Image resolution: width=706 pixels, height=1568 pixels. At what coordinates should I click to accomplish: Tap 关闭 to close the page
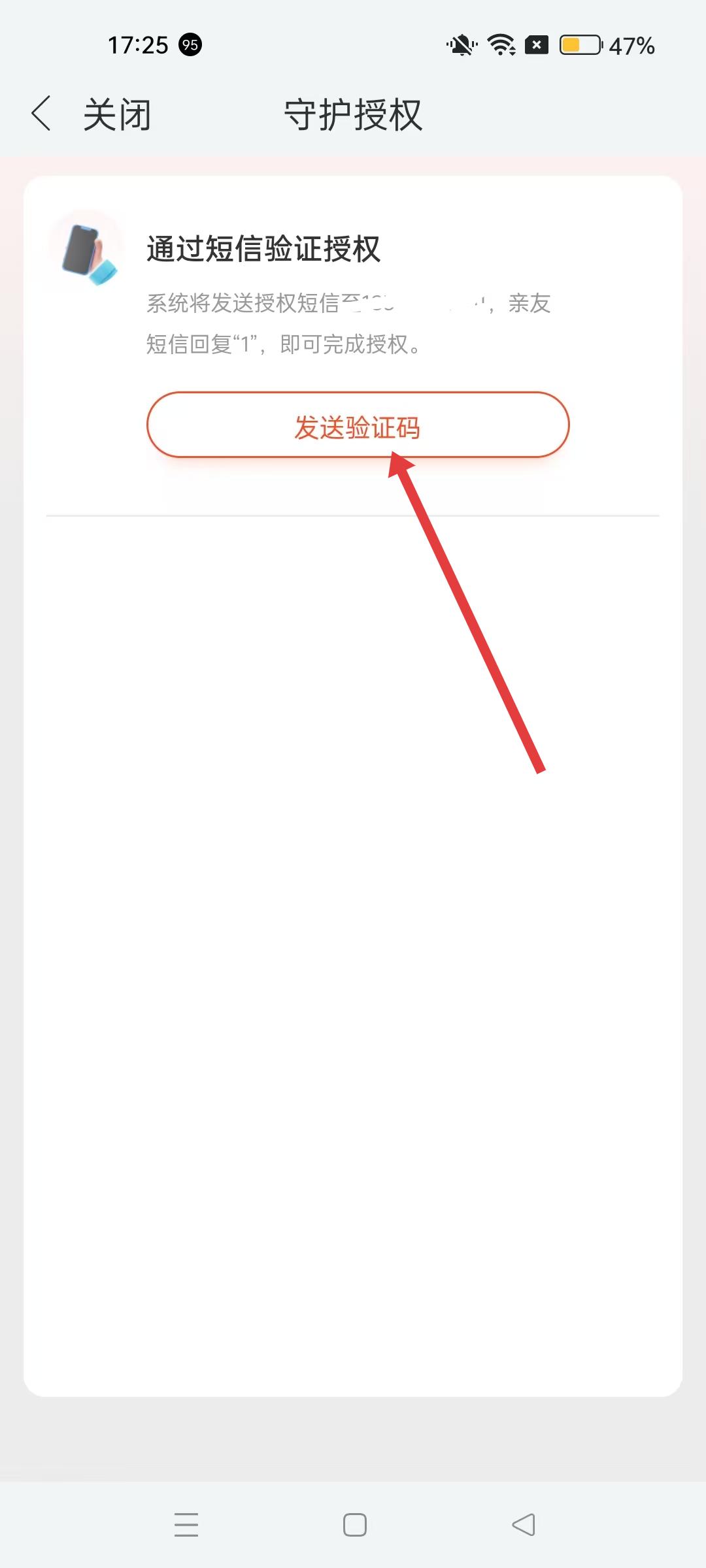(118, 115)
